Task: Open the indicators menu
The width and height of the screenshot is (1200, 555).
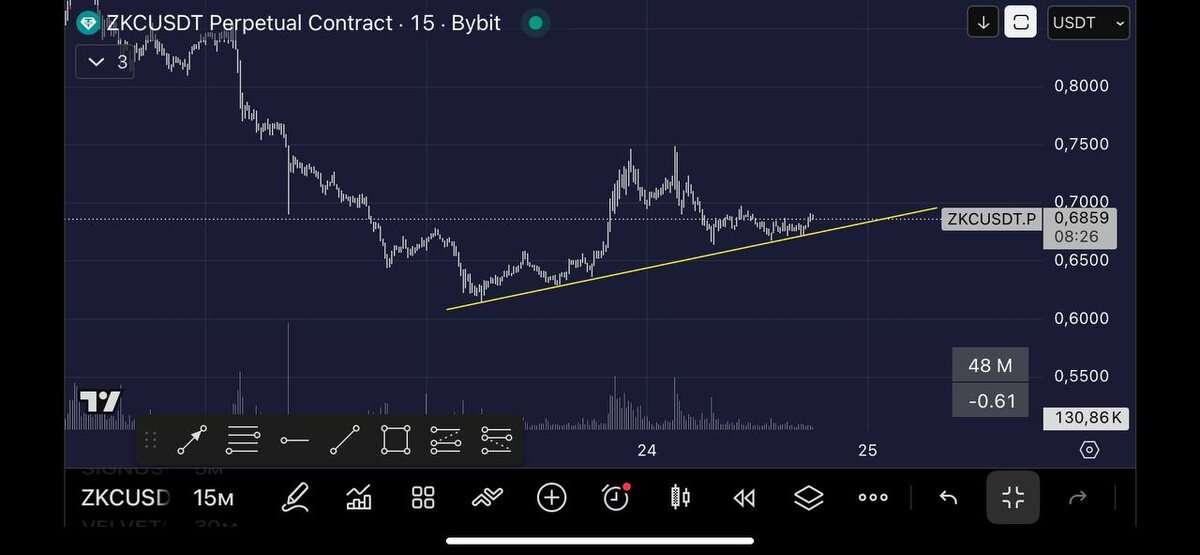Action: tap(487, 497)
